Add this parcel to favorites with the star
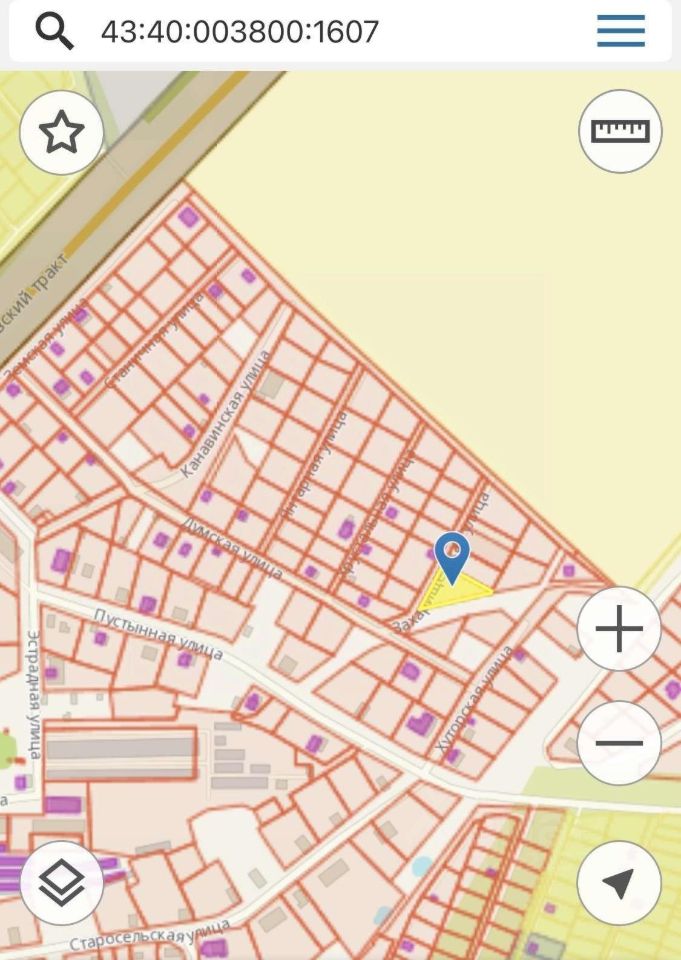This screenshot has width=681, height=960. tap(62, 132)
